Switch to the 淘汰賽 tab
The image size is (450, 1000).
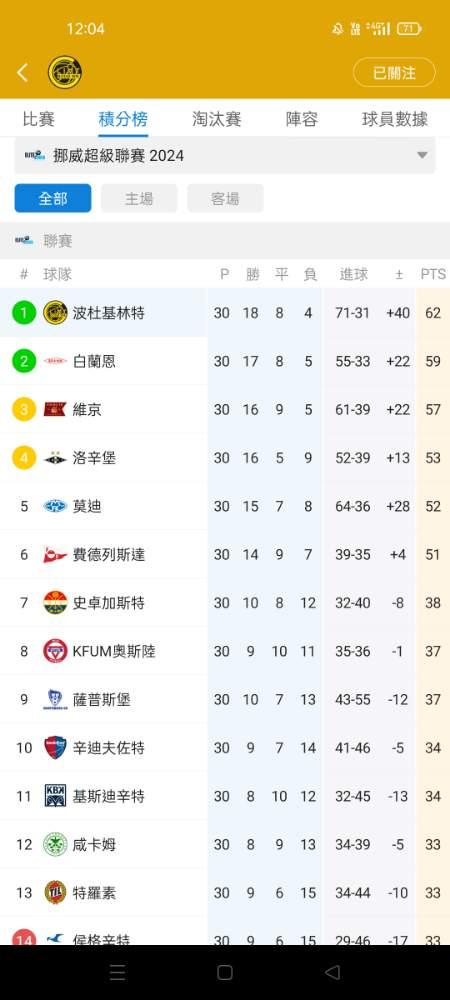[217, 119]
